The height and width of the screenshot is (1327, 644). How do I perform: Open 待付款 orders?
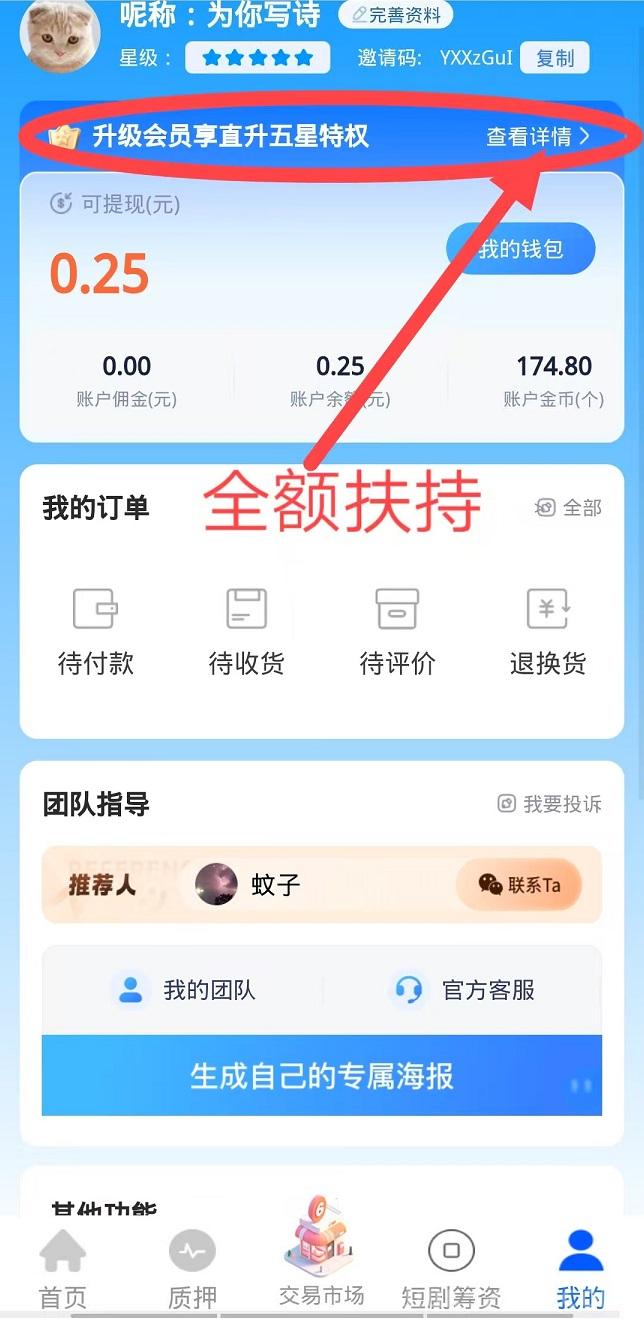coord(96,632)
